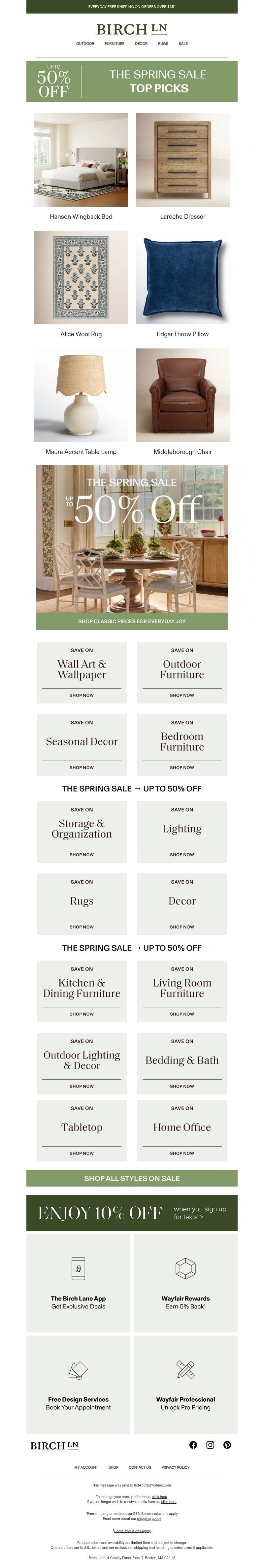Shop now for Lighting
Viewport: 264px width, 1568px height.
tap(182, 855)
